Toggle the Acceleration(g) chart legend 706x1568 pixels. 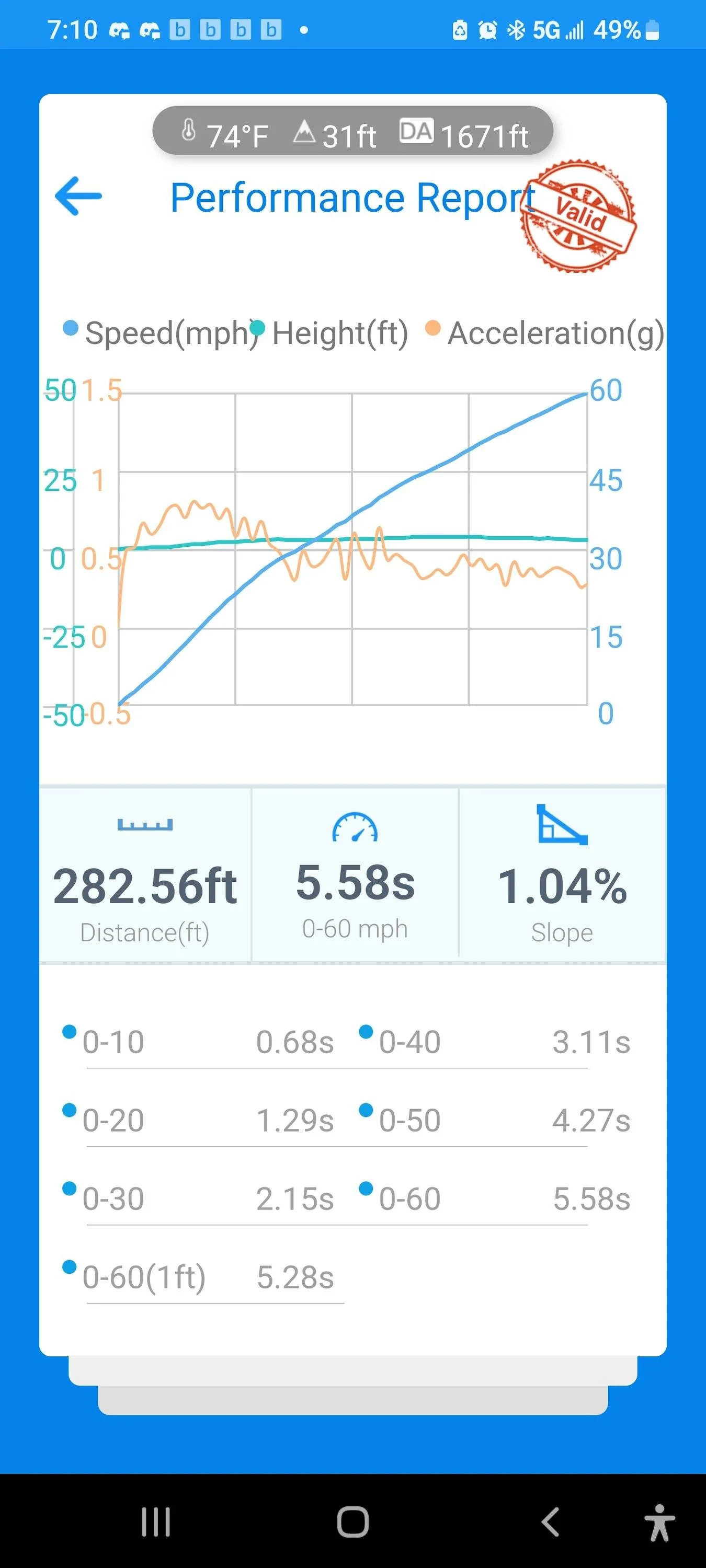tap(544, 333)
